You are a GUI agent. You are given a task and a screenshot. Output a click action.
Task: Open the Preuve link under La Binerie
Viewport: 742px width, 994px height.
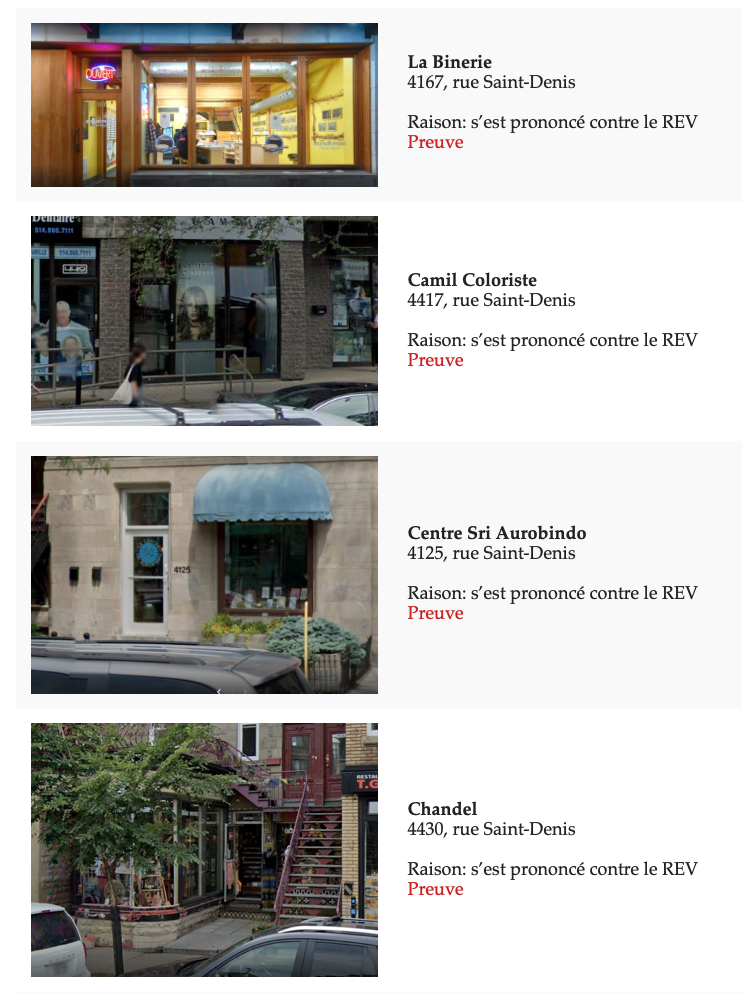coord(435,142)
